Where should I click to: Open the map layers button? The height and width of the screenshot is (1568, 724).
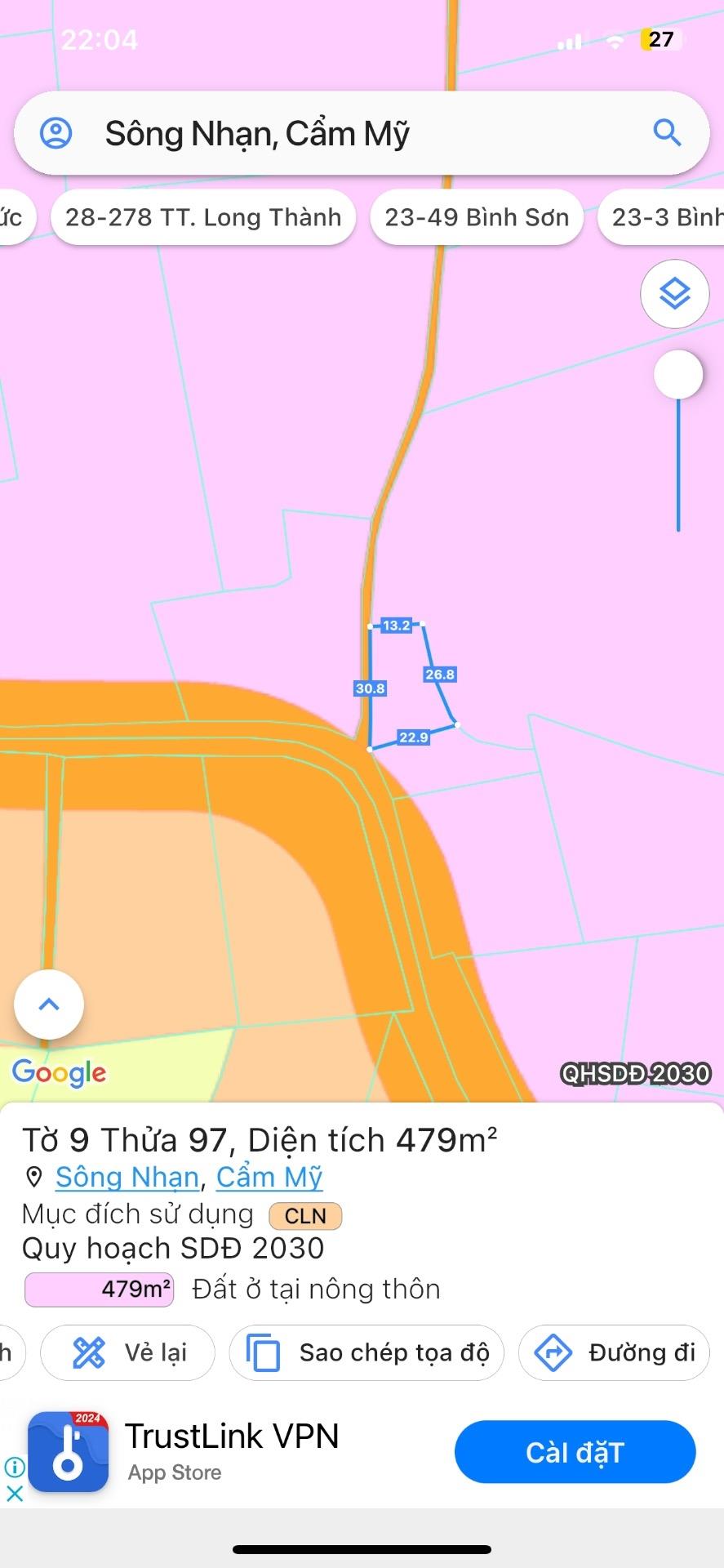click(674, 294)
